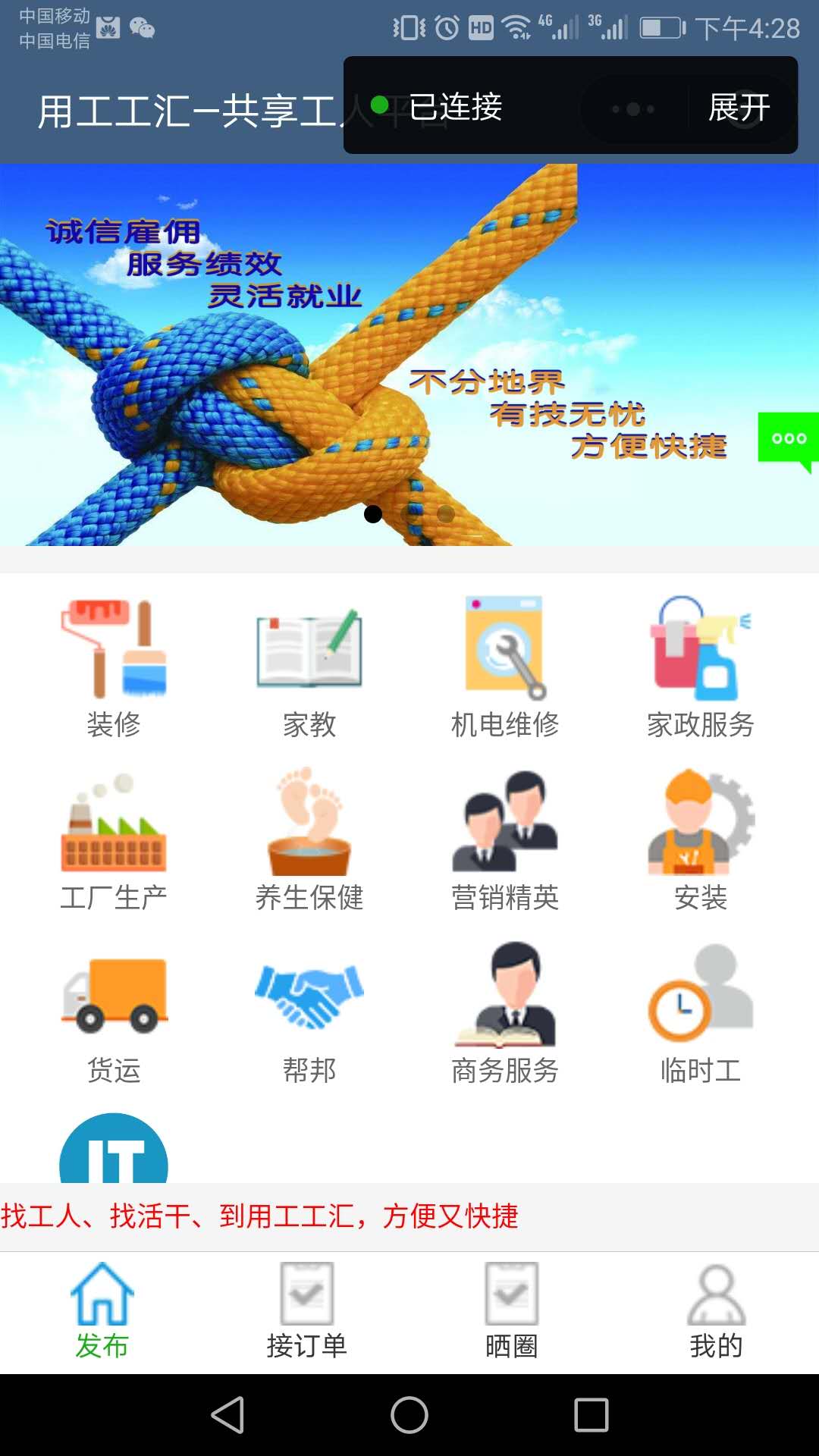
Task: Select the 养生保健 category
Action: click(309, 841)
